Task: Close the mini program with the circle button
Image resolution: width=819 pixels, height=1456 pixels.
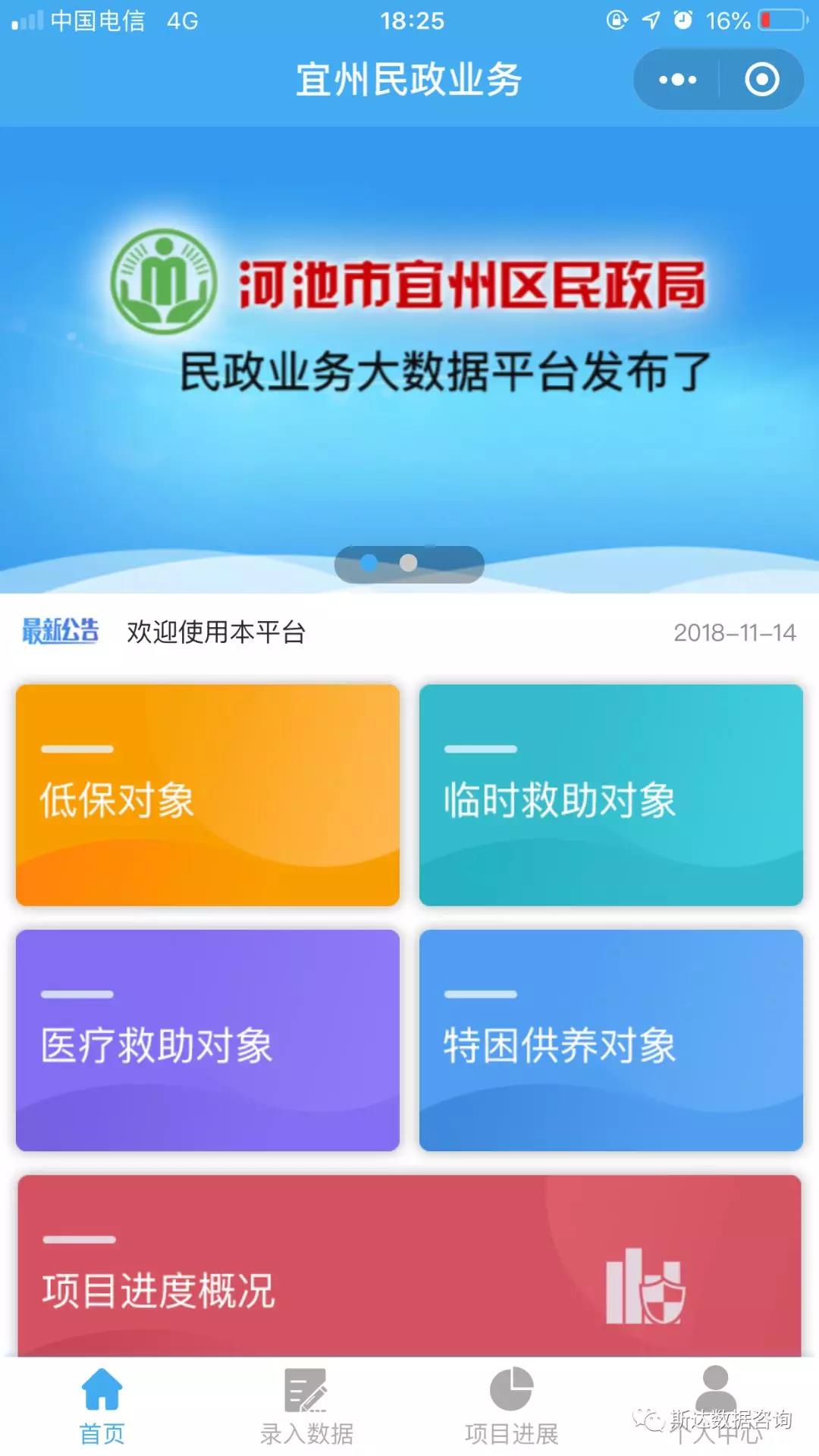Action: [x=761, y=80]
